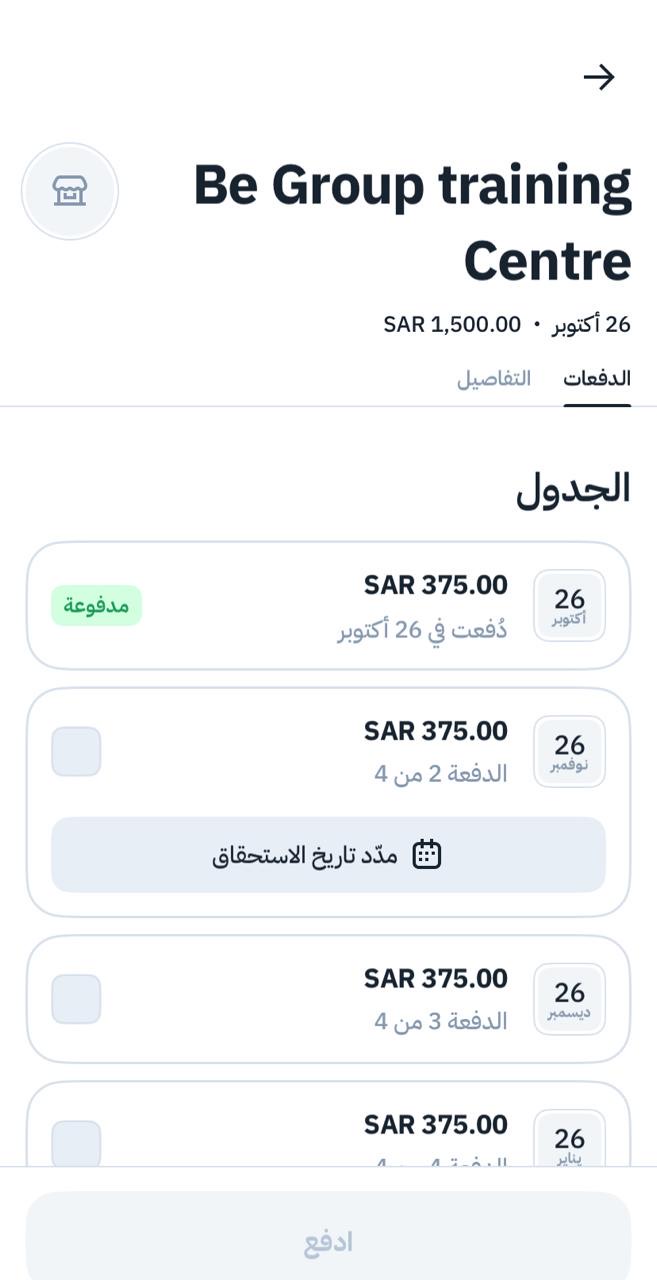Open the paid 26 أكتوبر installment card
Image resolution: width=657 pixels, height=1280 pixels.
click(328, 605)
